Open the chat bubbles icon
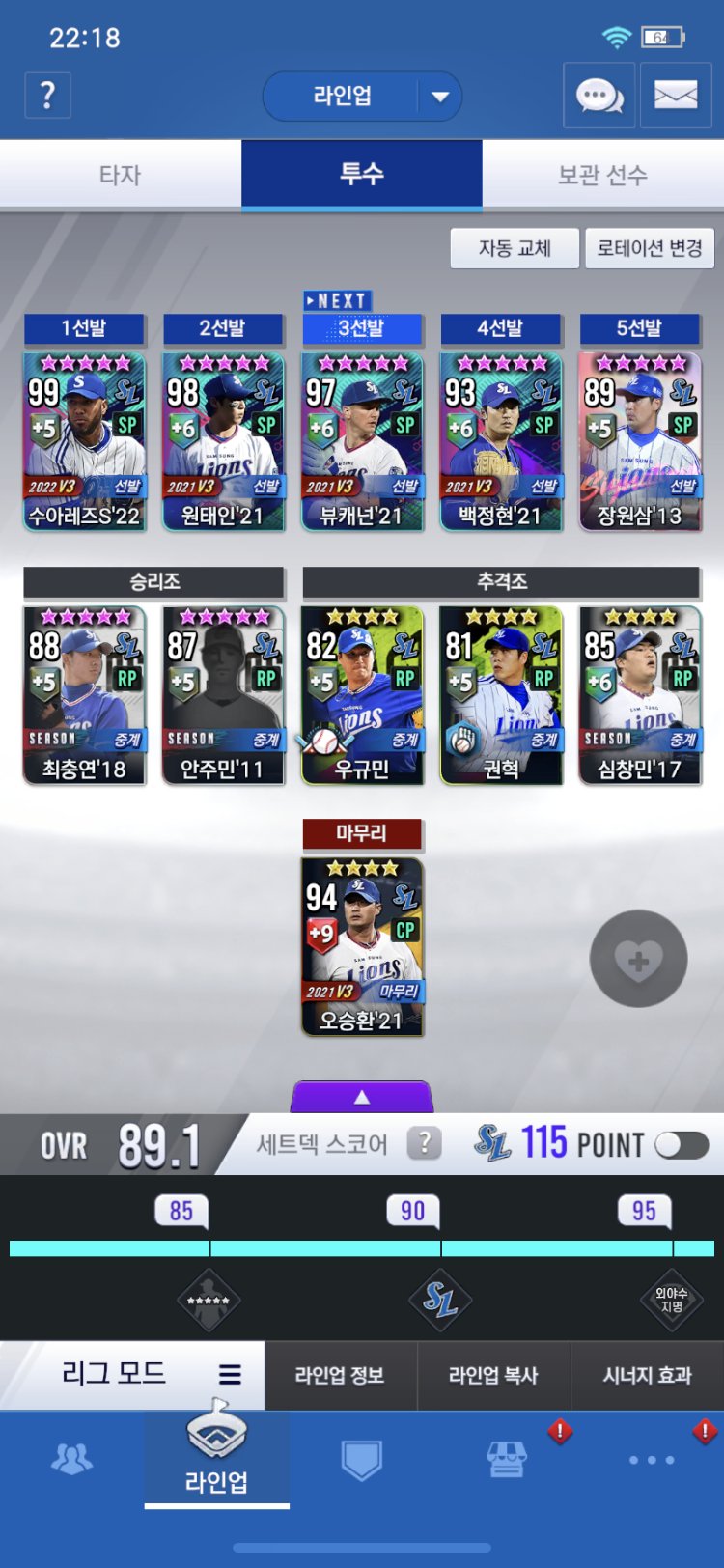Viewport: 724px width, 1568px height. [599, 96]
